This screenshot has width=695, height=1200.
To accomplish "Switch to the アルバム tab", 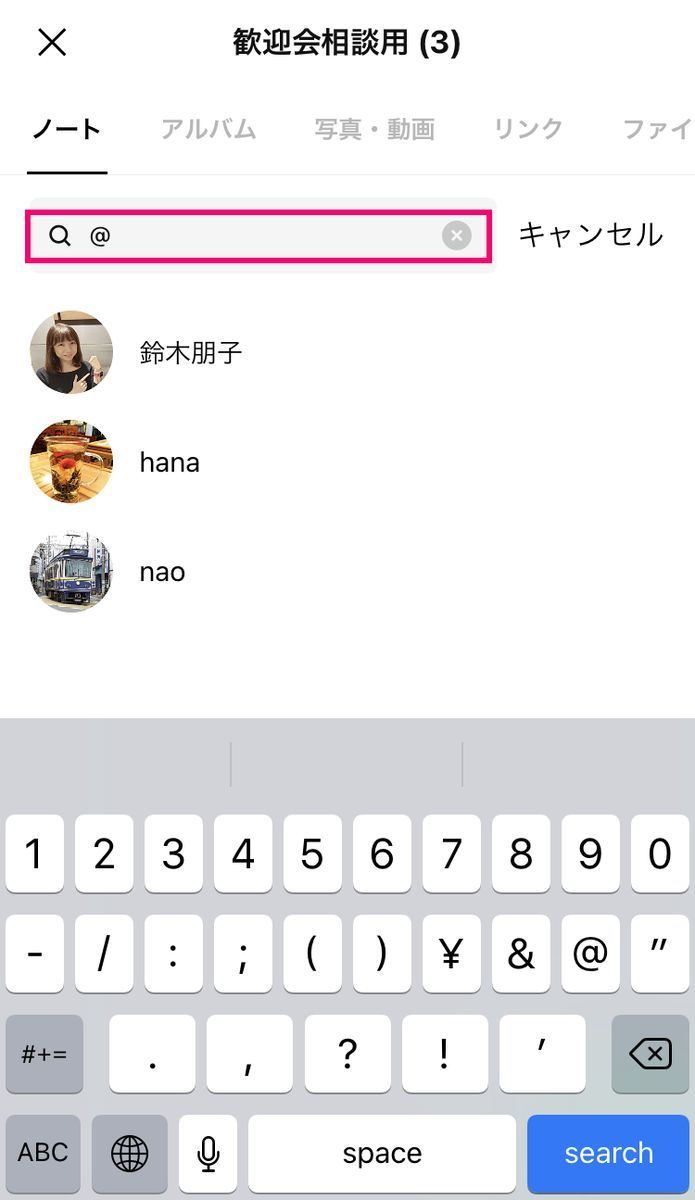I will point(209,129).
